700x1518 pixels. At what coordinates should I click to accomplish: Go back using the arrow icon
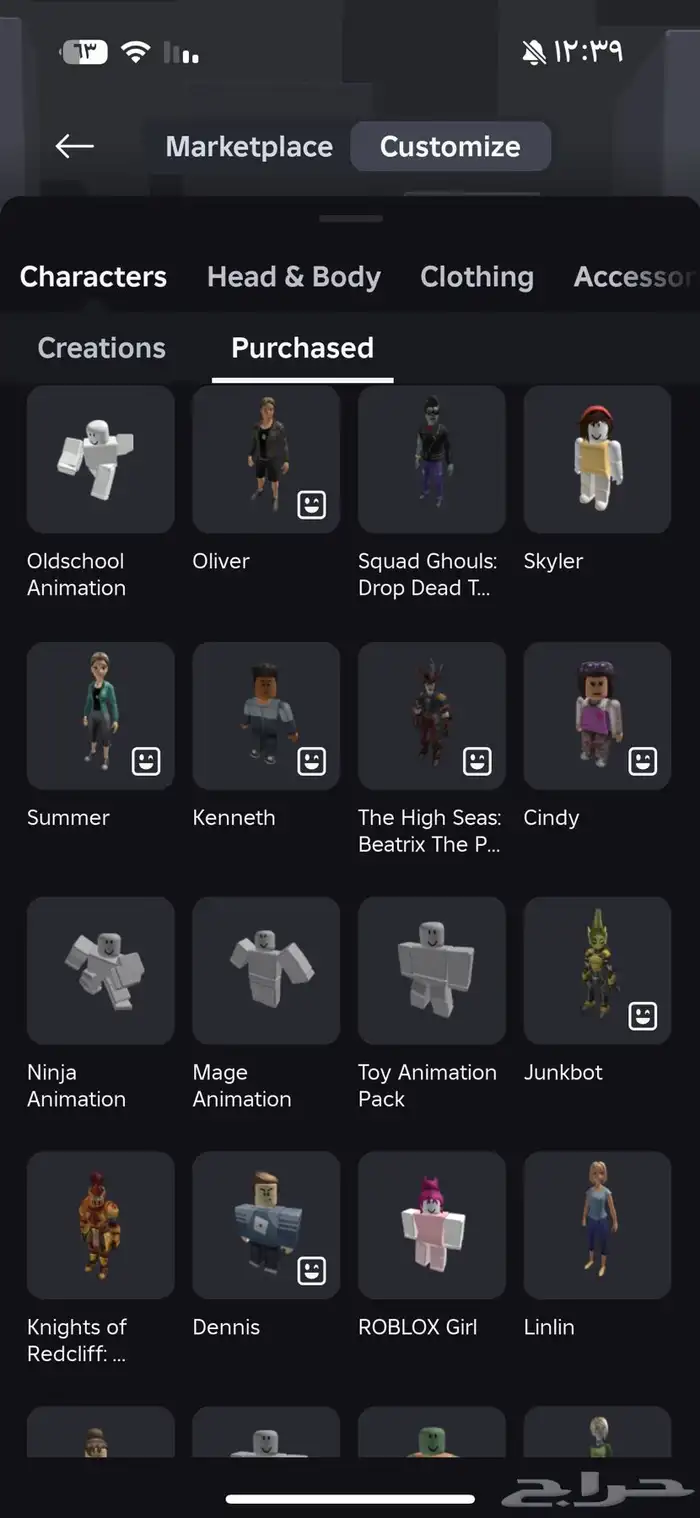[74, 146]
